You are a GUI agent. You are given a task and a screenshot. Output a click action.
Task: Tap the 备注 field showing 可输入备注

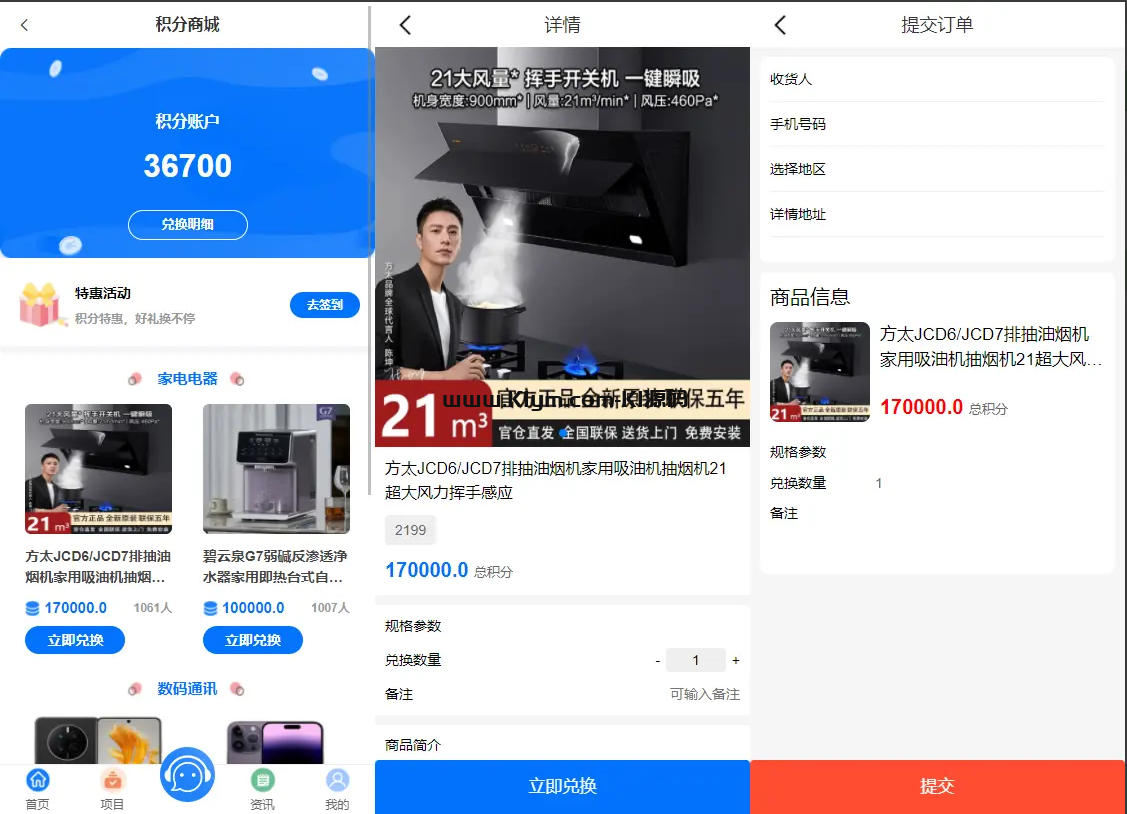point(704,694)
